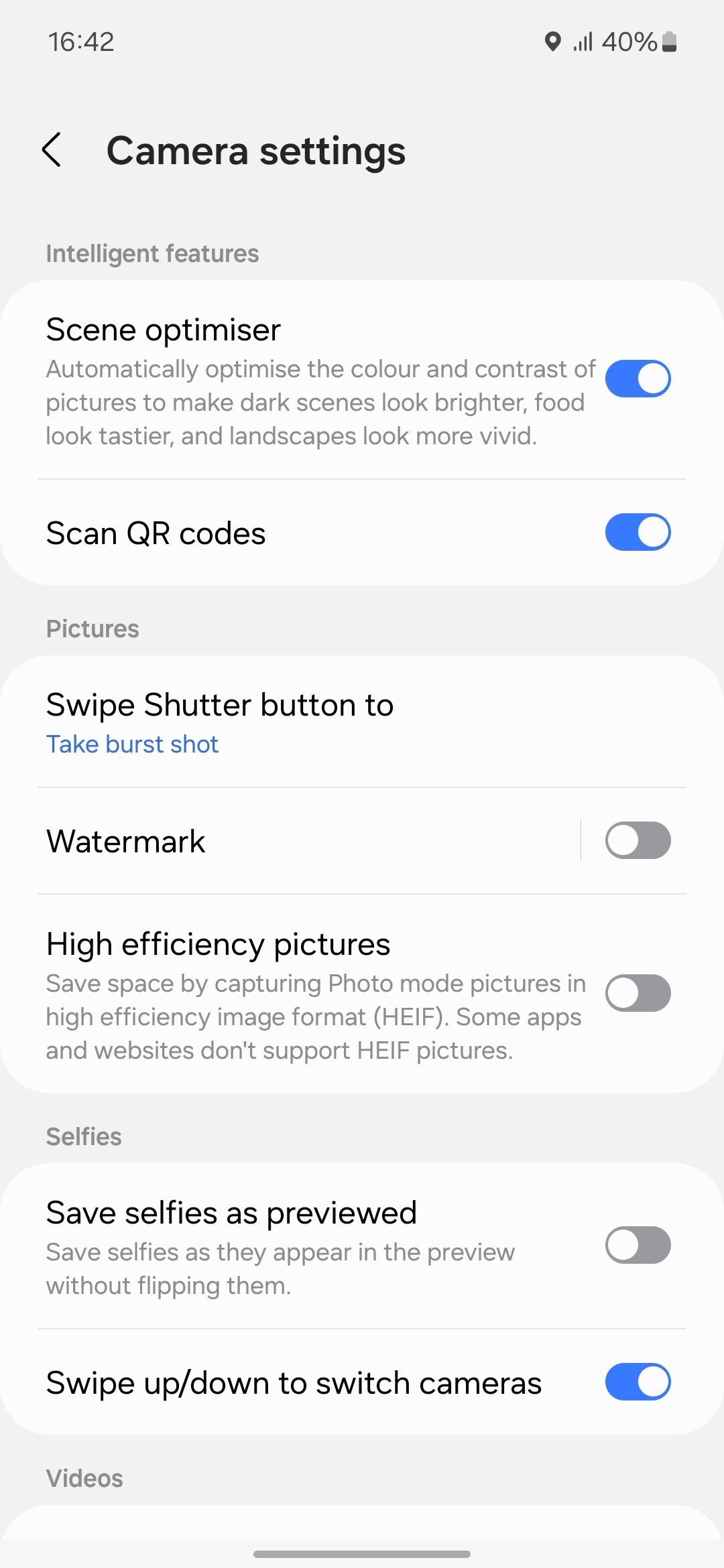Enable the Watermark switch
Viewport: 724px width, 1568px height.
coord(638,840)
